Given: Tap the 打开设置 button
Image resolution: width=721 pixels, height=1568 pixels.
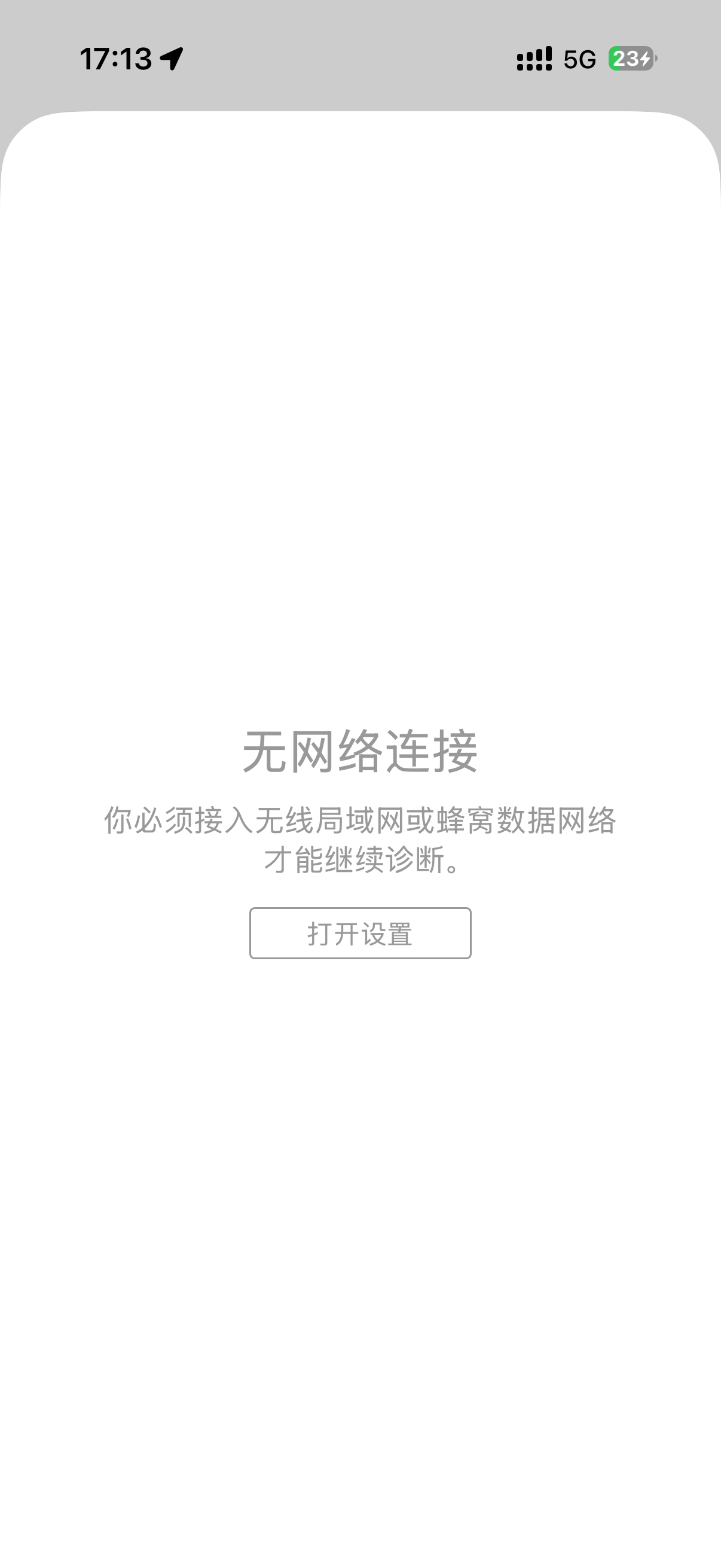Looking at the screenshot, I should click(360, 933).
